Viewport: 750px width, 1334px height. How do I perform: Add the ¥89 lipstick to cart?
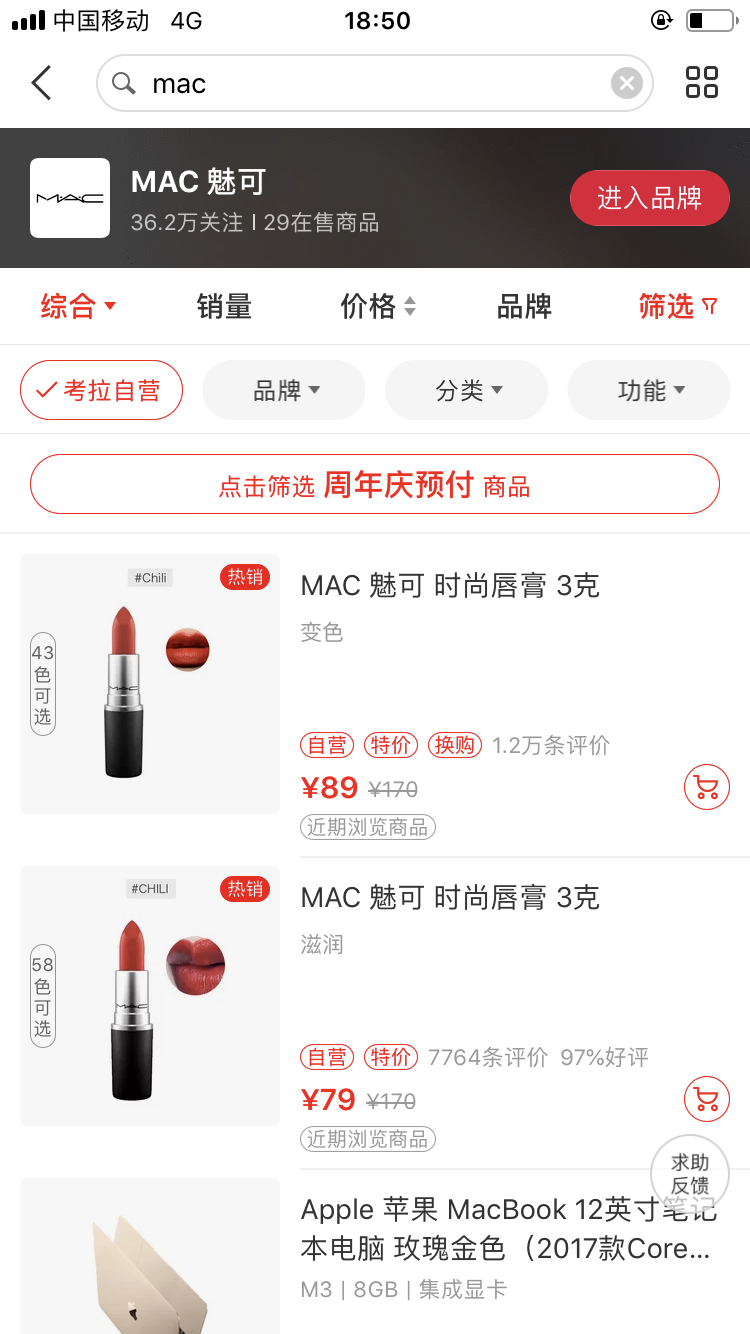point(706,788)
